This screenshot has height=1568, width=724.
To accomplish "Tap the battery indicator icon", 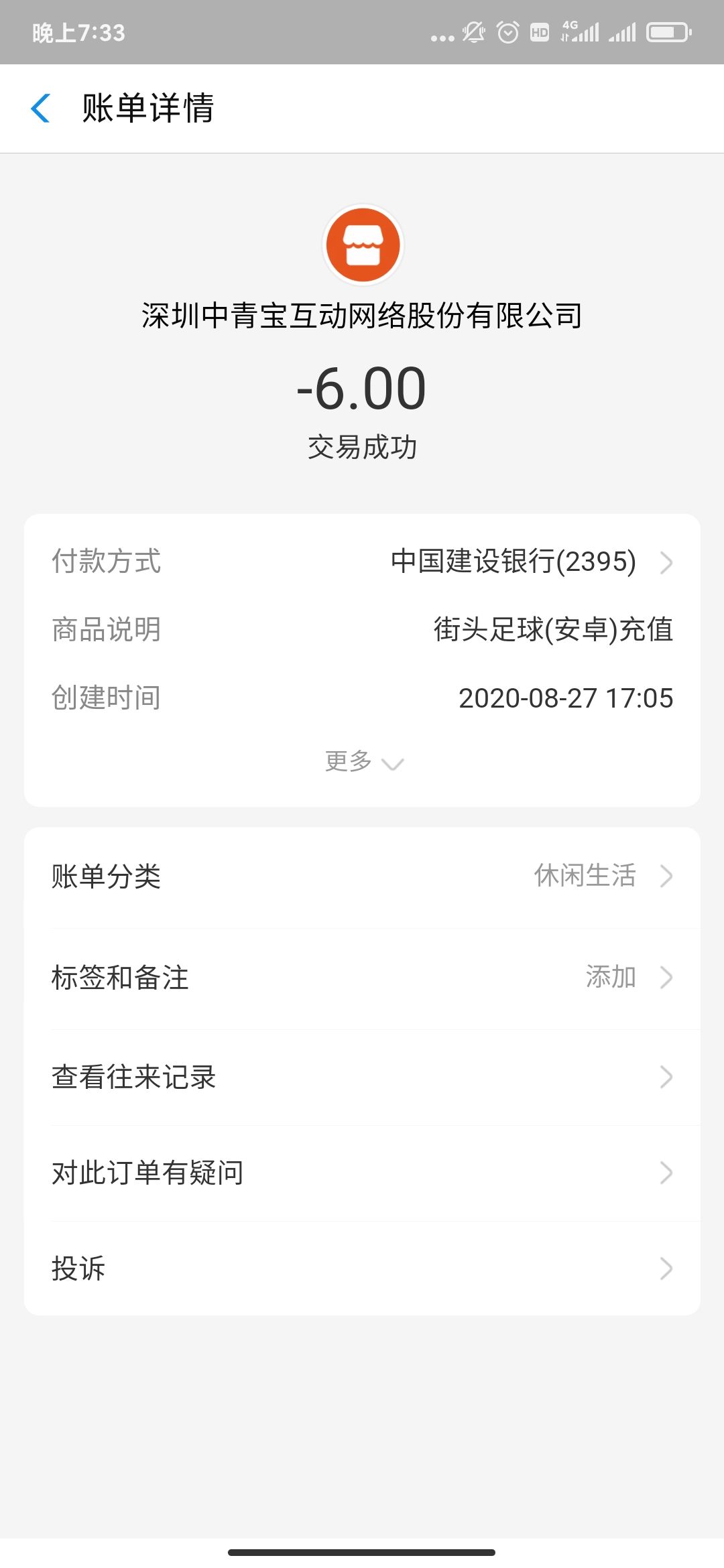I will coord(667,31).
